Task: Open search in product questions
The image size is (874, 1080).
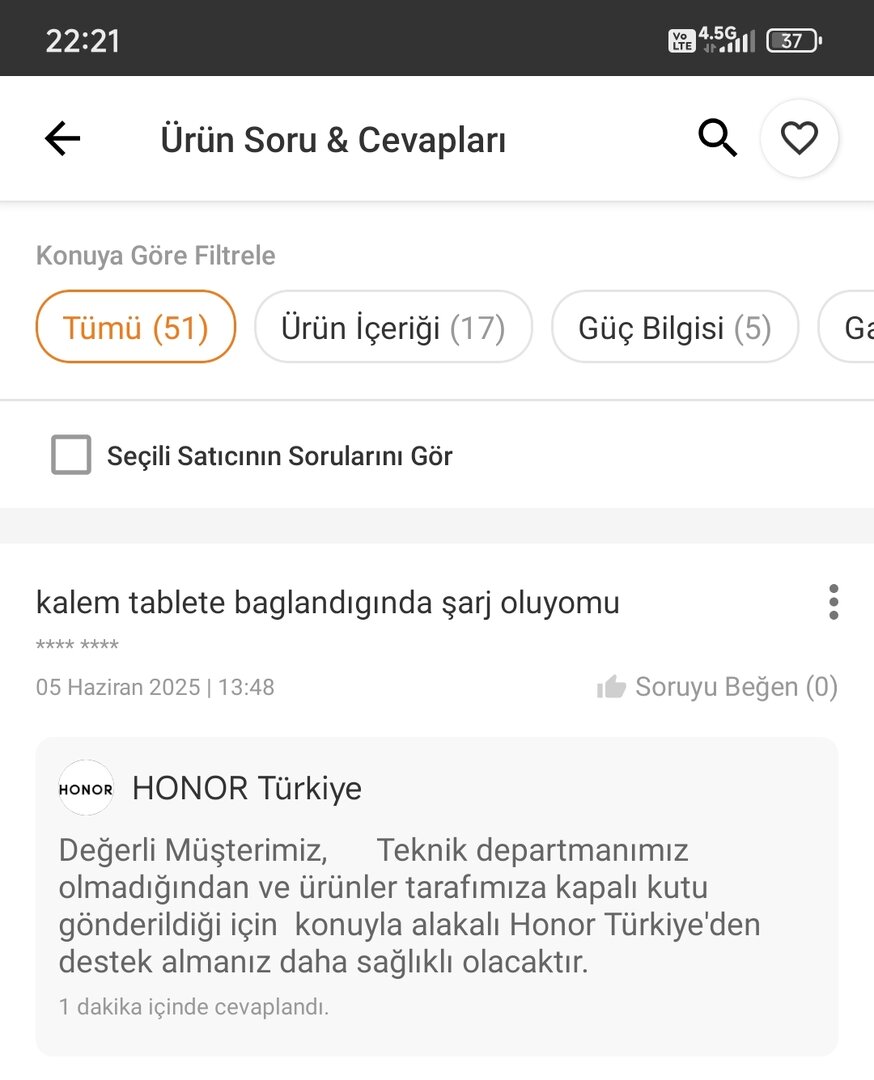Action: point(717,139)
